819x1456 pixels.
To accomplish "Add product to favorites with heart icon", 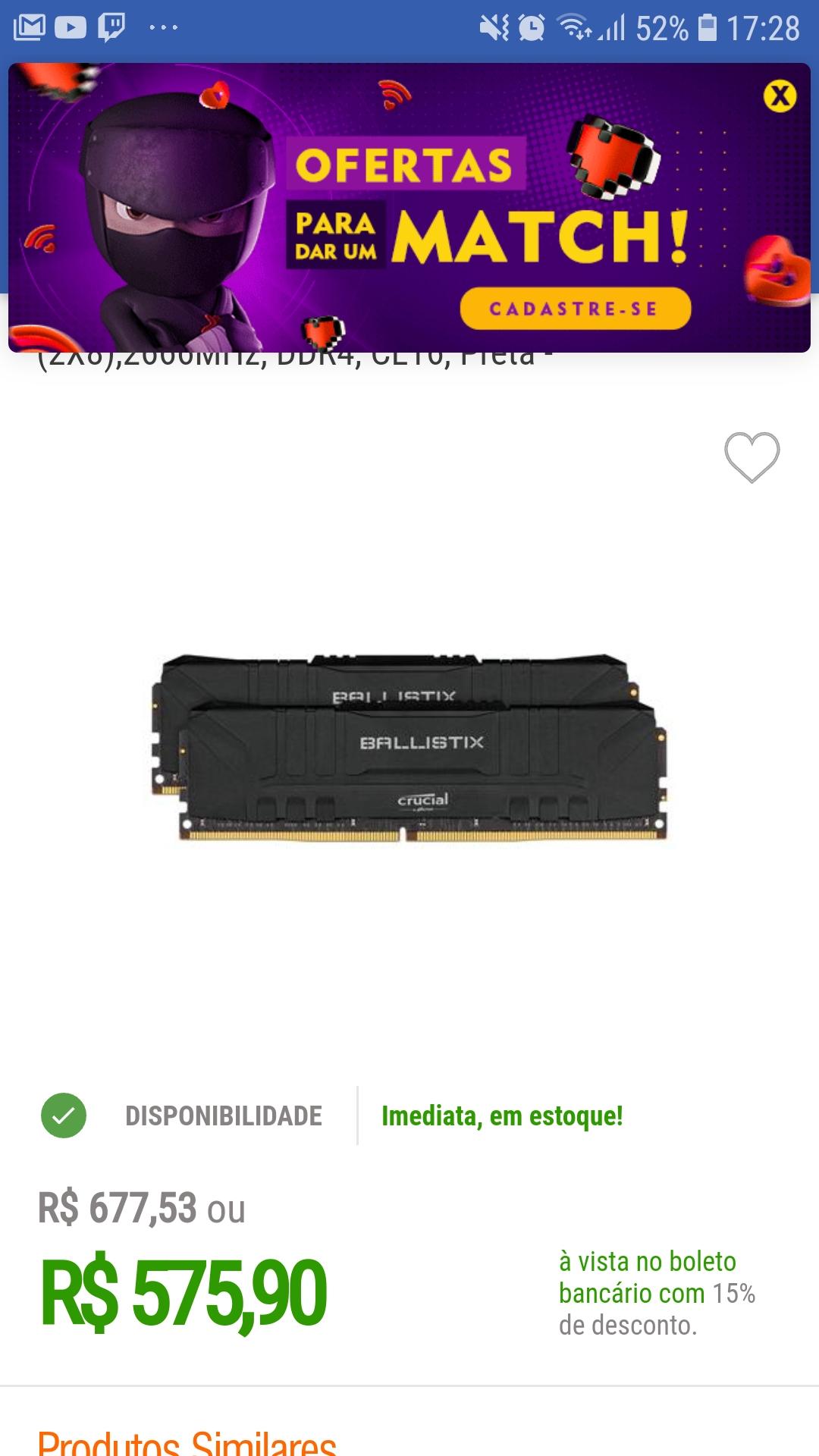I will [752, 457].
